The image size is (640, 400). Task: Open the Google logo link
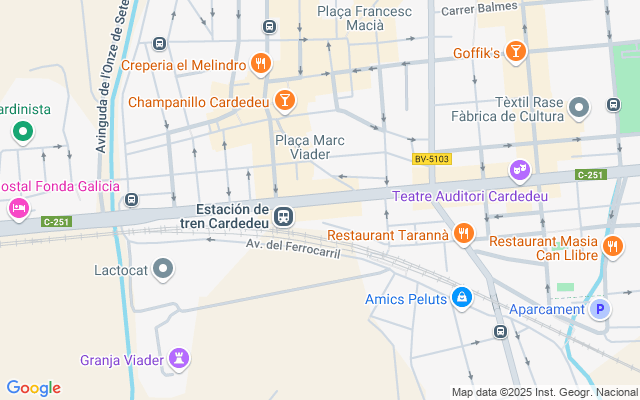pyautogui.click(x=33, y=388)
